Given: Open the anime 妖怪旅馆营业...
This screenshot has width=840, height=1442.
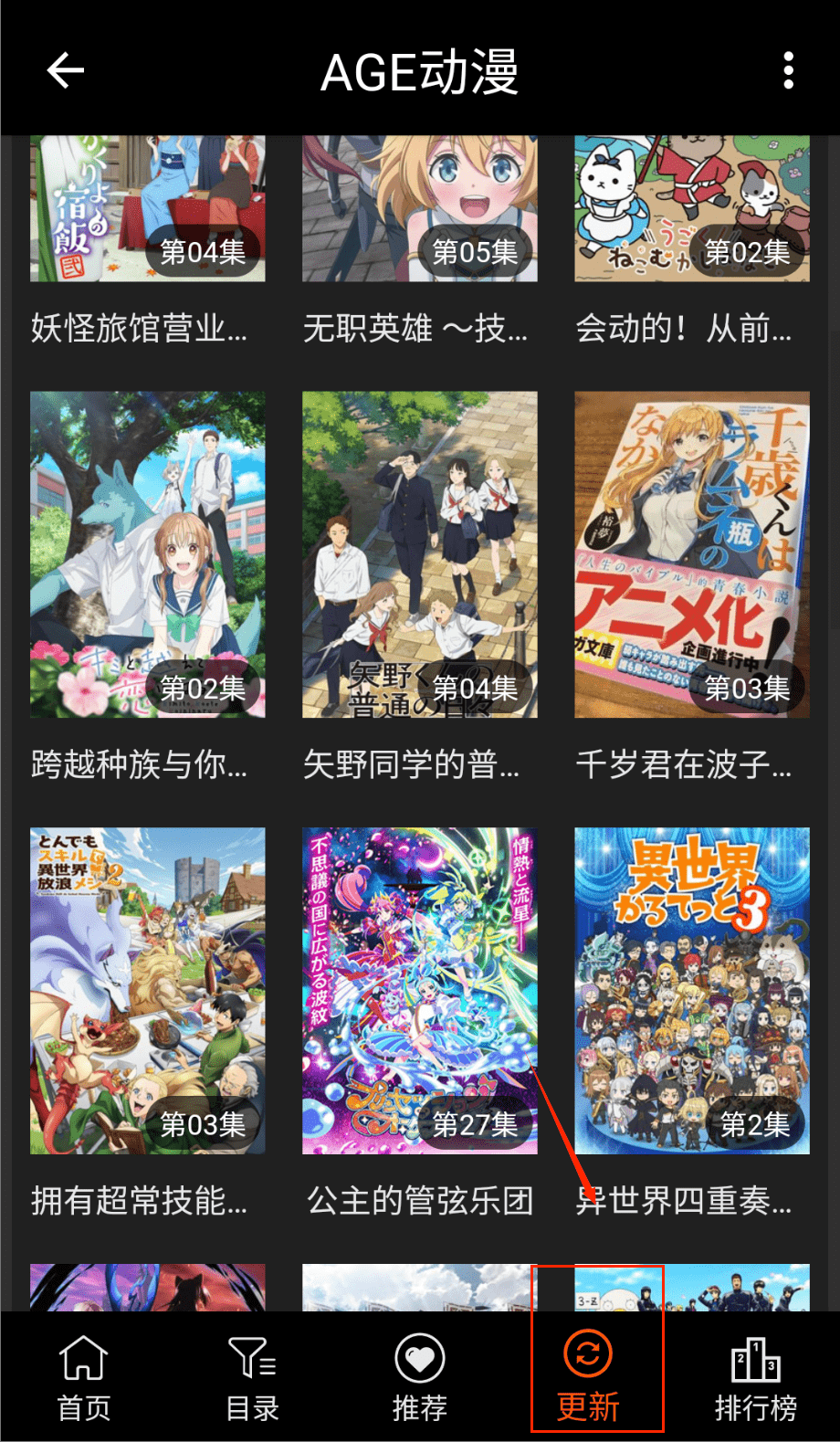Looking at the screenshot, I should point(148,210).
